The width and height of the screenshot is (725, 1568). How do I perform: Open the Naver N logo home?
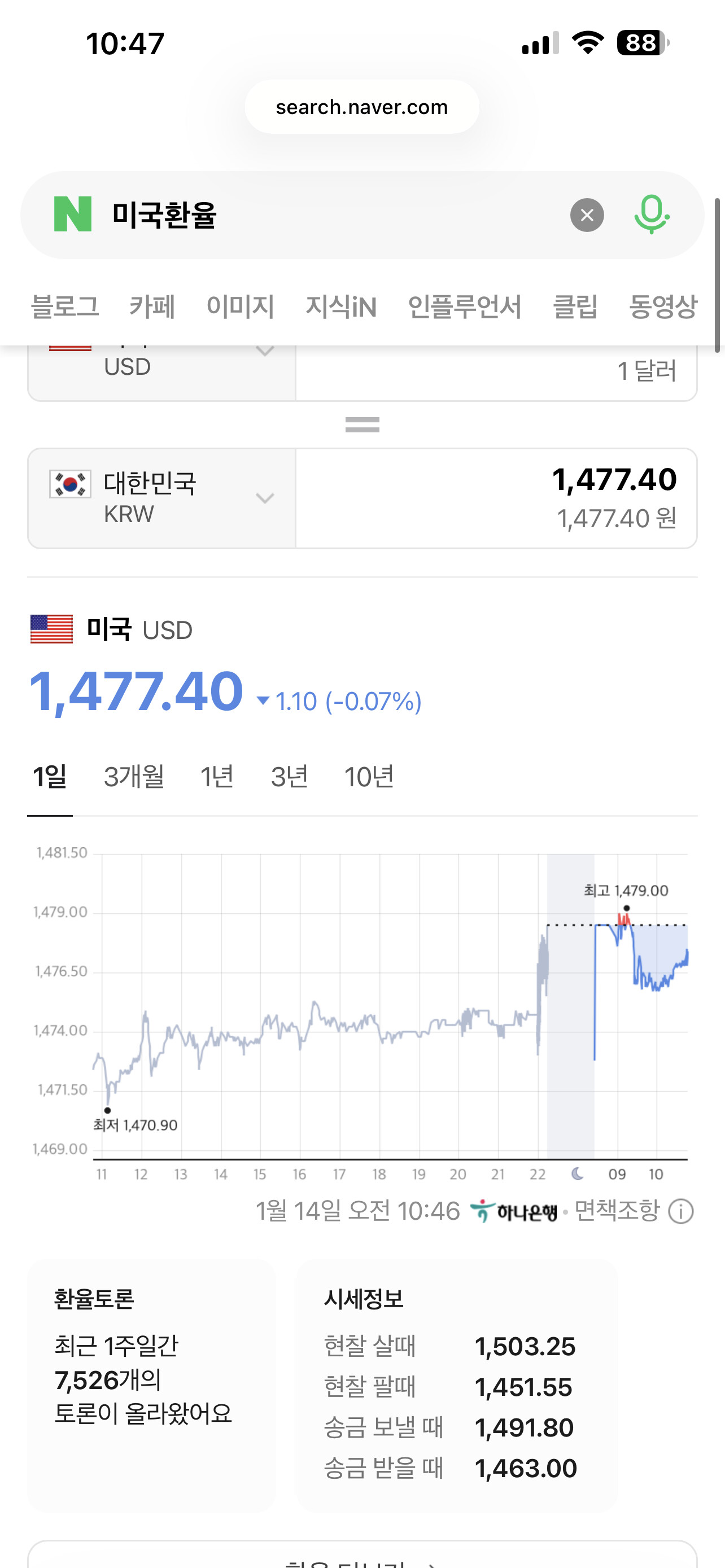(x=73, y=214)
